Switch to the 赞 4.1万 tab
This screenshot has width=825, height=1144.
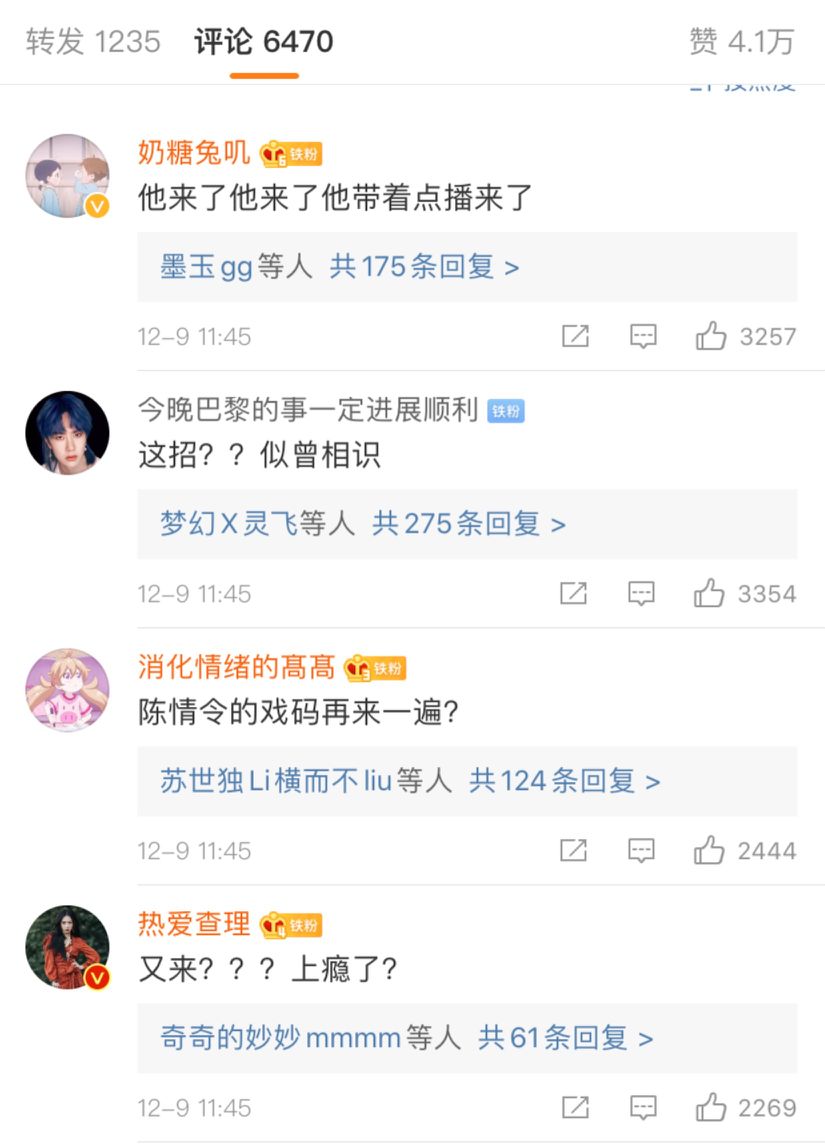[741, 41]
